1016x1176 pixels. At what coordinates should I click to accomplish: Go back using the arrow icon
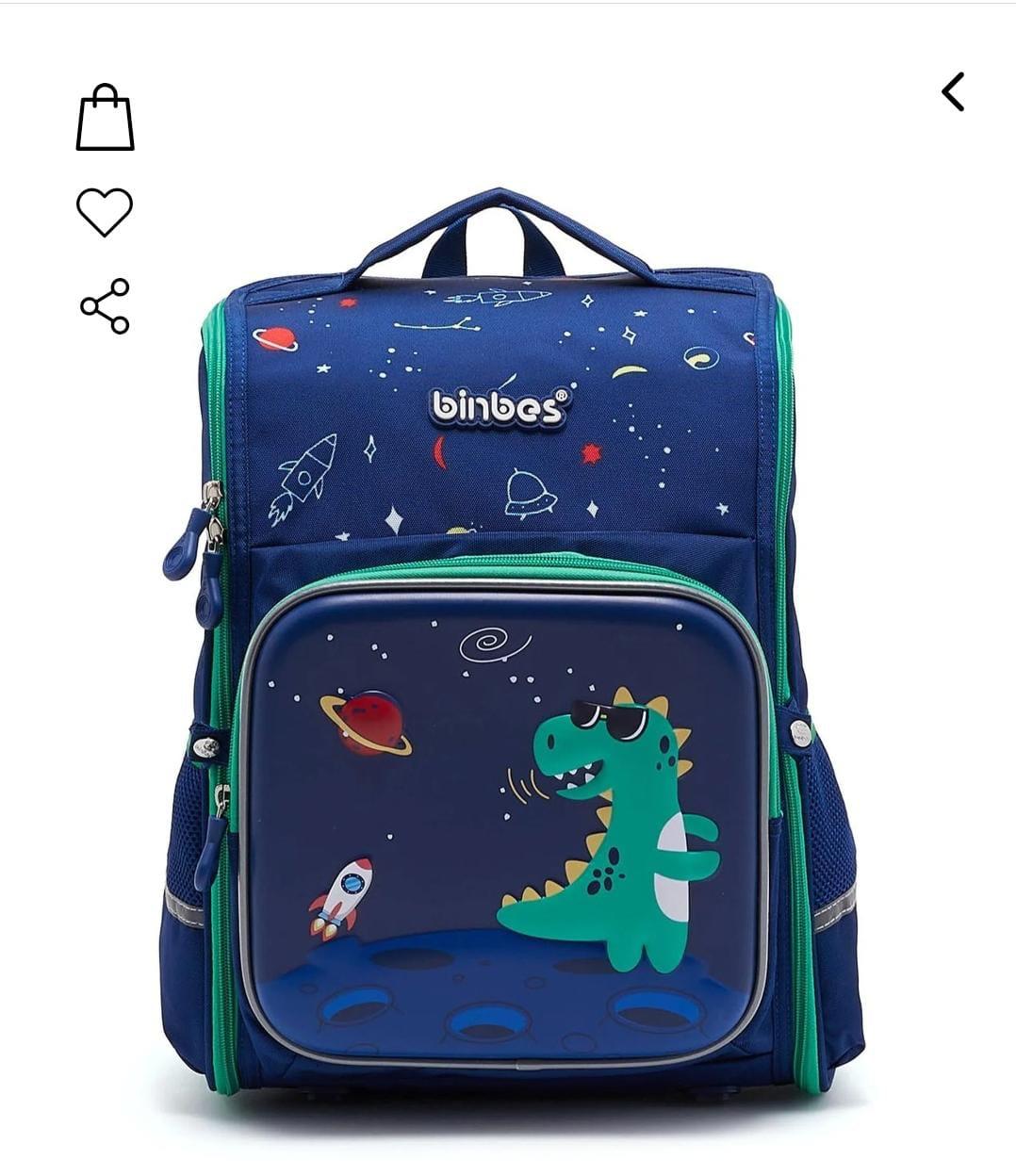click(953, 92)
